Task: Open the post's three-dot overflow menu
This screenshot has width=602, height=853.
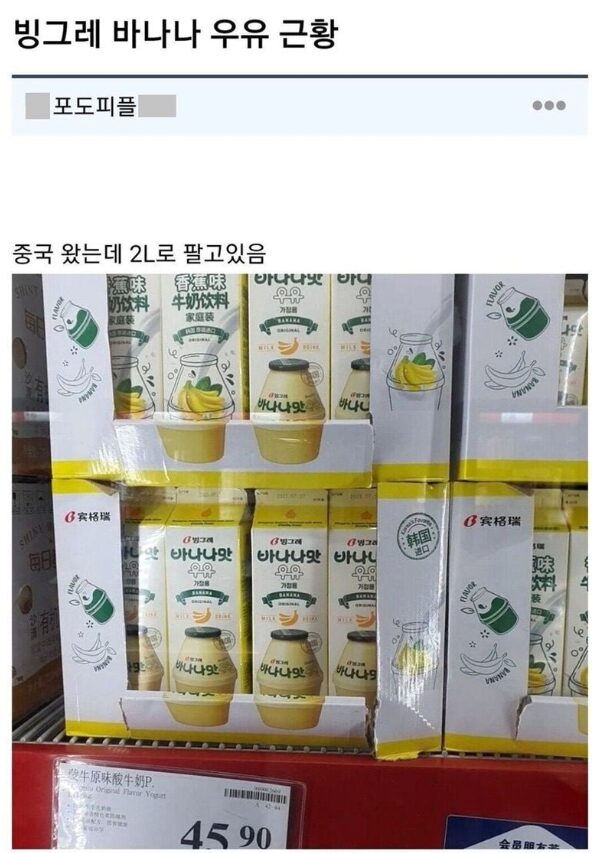Action: pyautogui.click(x=548, y=105)
